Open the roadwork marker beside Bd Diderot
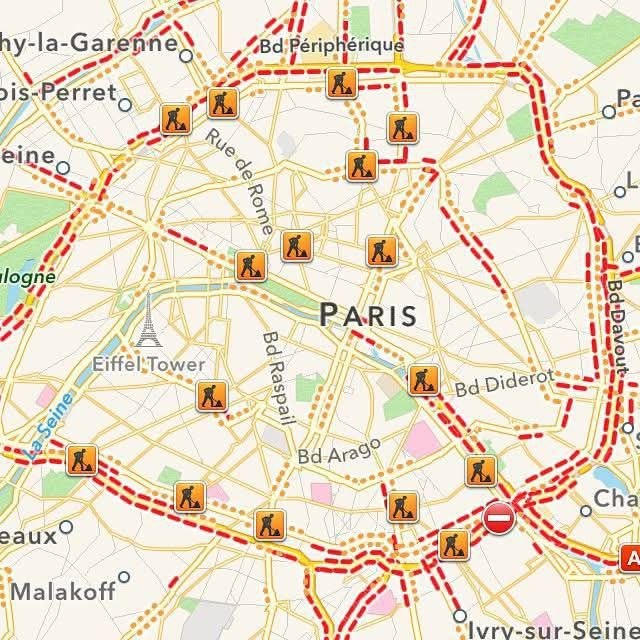640x640 pixels. click(x=424, y=380)
